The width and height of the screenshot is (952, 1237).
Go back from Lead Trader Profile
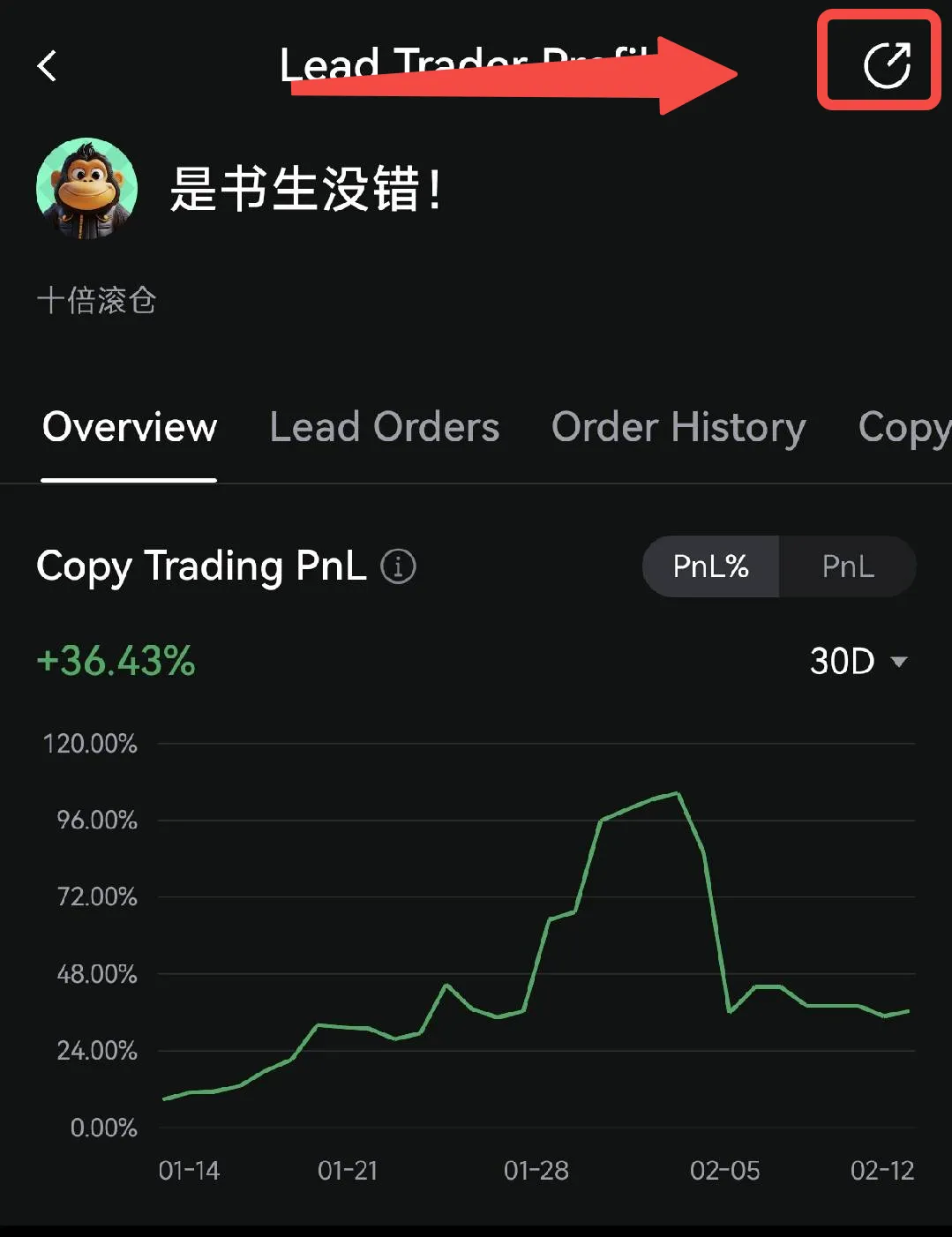click(48, 66)
